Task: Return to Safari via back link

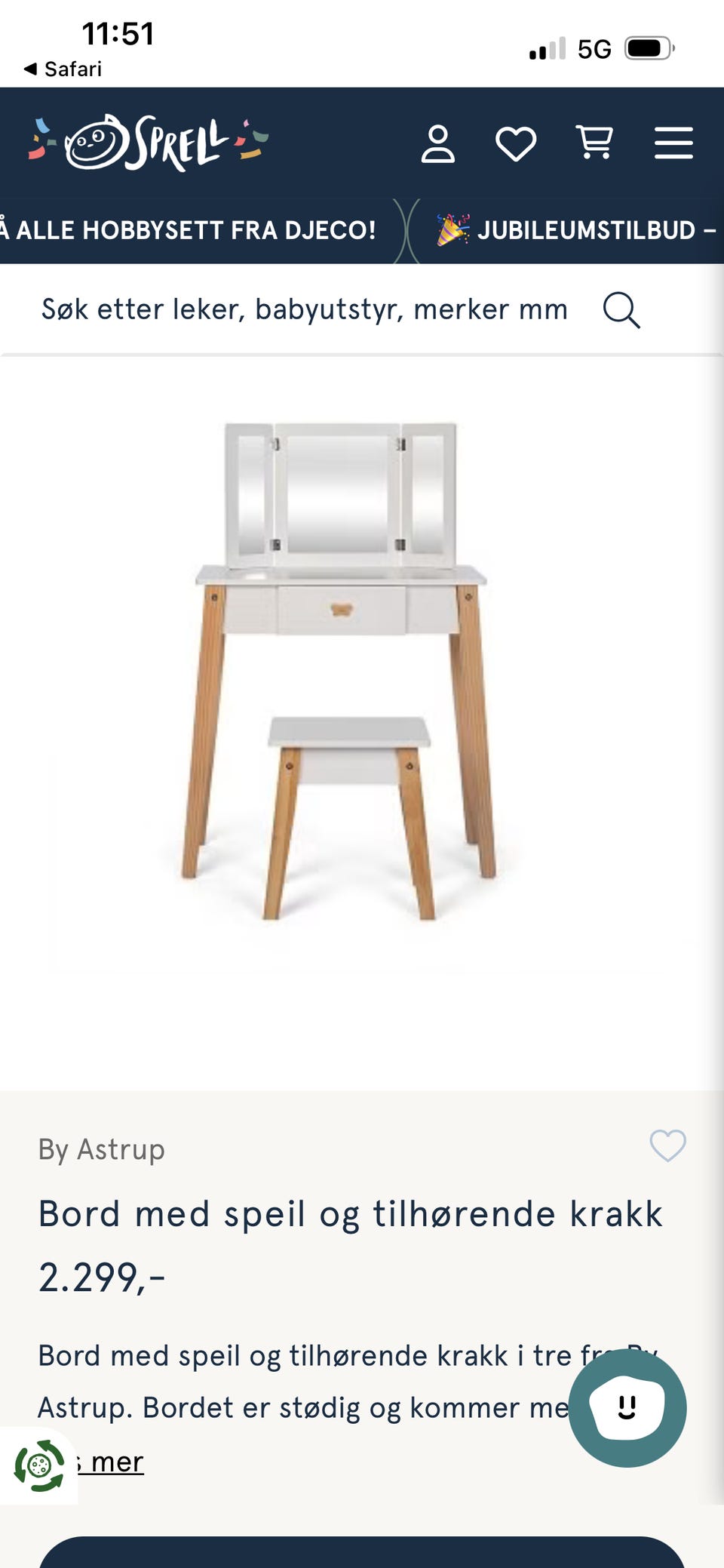Action: point(63,69)
